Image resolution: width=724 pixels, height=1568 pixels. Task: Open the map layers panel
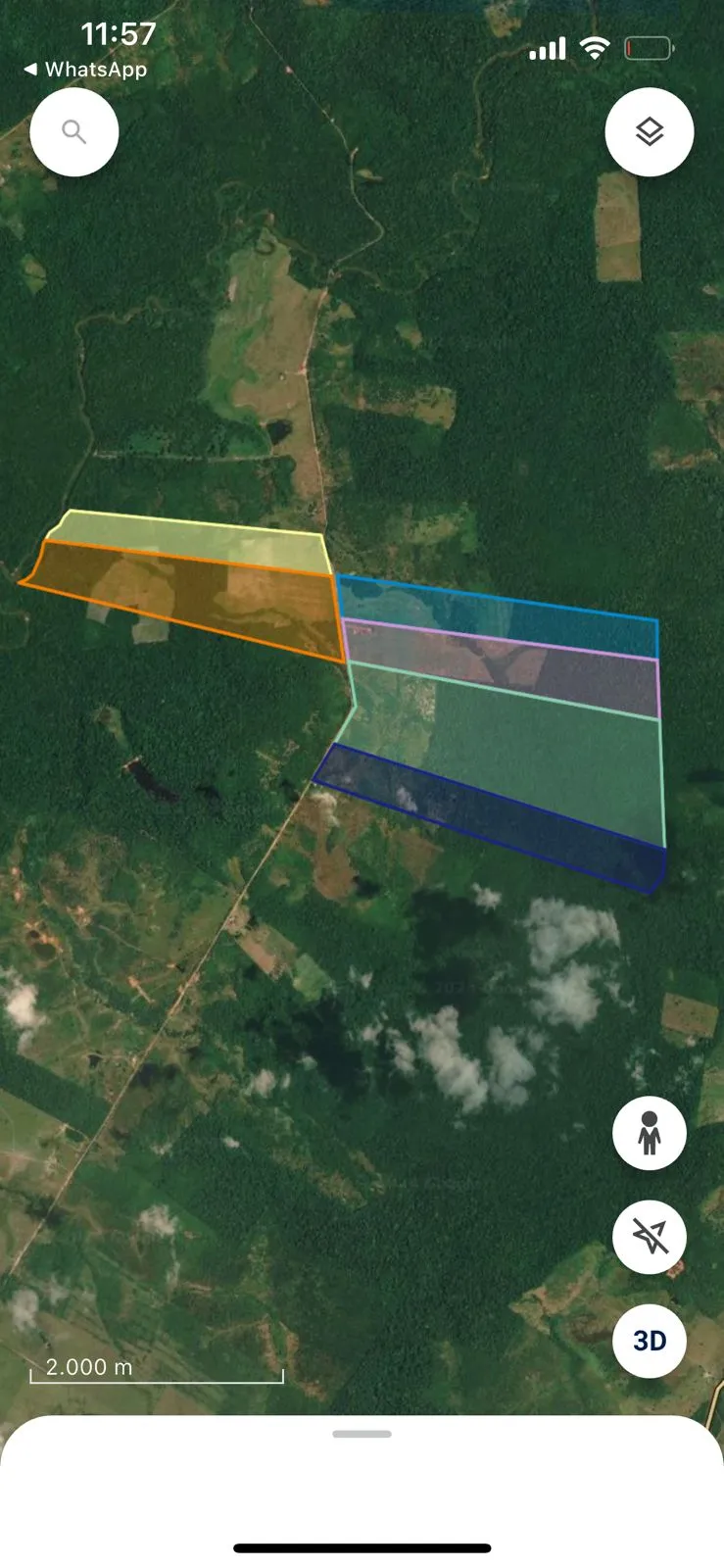[650, 130]
